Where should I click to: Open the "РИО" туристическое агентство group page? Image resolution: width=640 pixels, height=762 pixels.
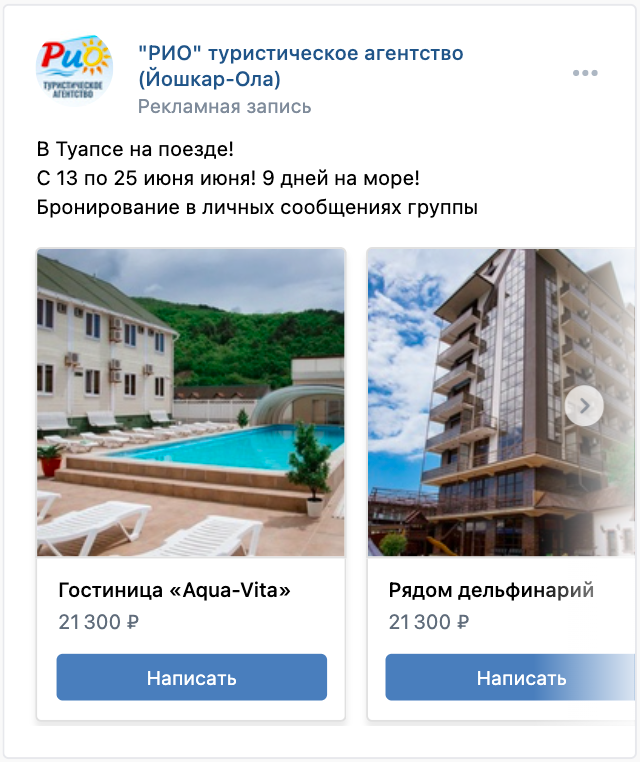click(x=300, y=53)
